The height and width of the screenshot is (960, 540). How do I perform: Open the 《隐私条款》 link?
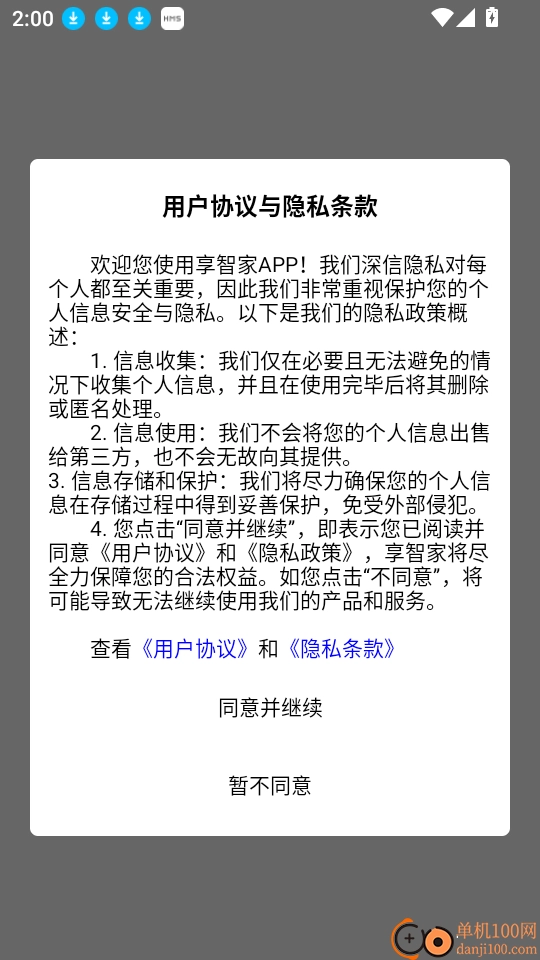tap(342, 649)
